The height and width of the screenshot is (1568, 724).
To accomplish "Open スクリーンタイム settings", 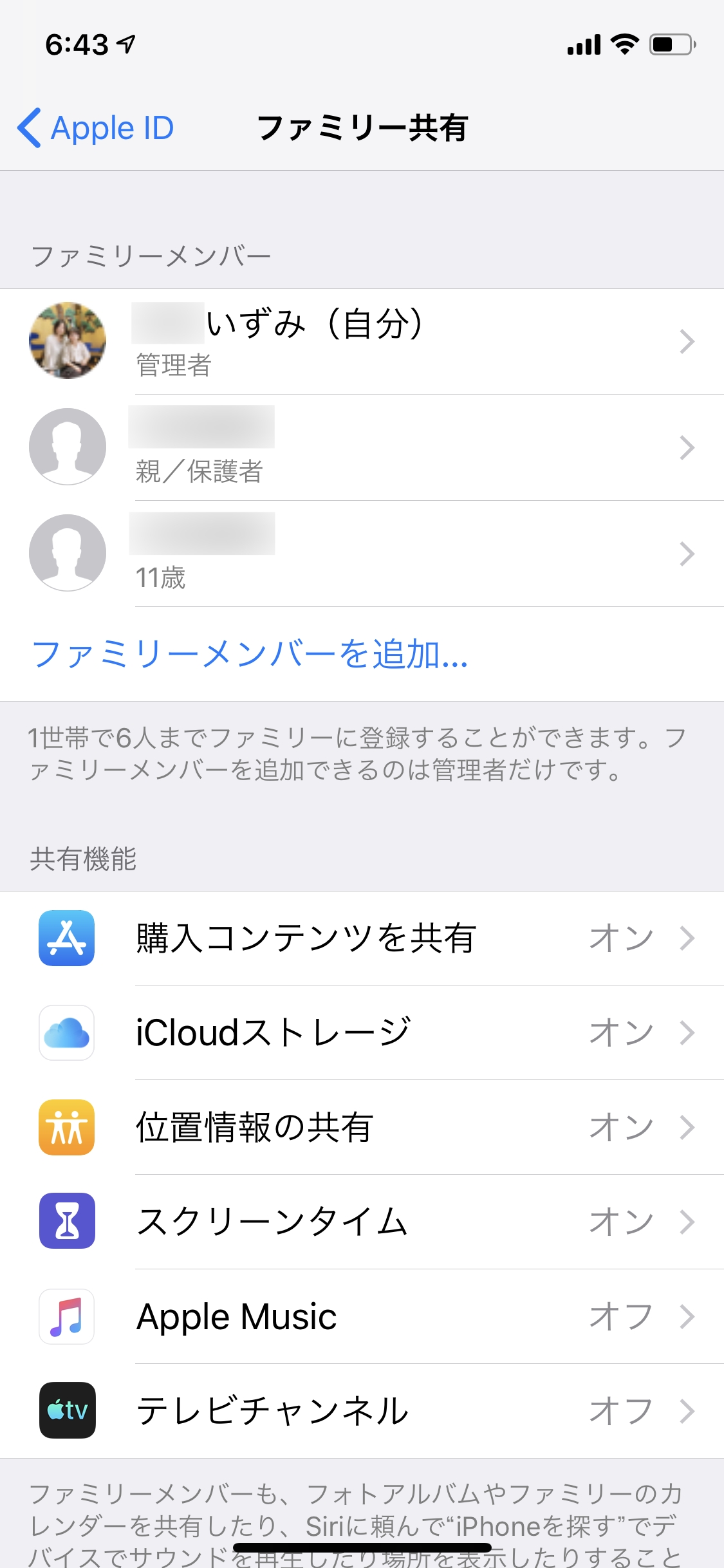I will [362, 1222].
